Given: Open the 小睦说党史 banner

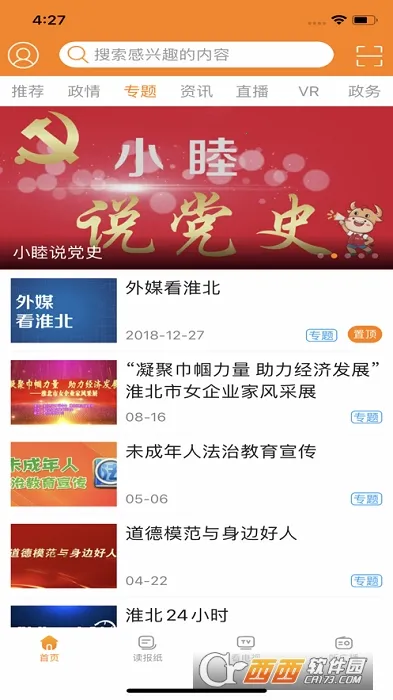Looking at the screenshot, I should [196, 188].
